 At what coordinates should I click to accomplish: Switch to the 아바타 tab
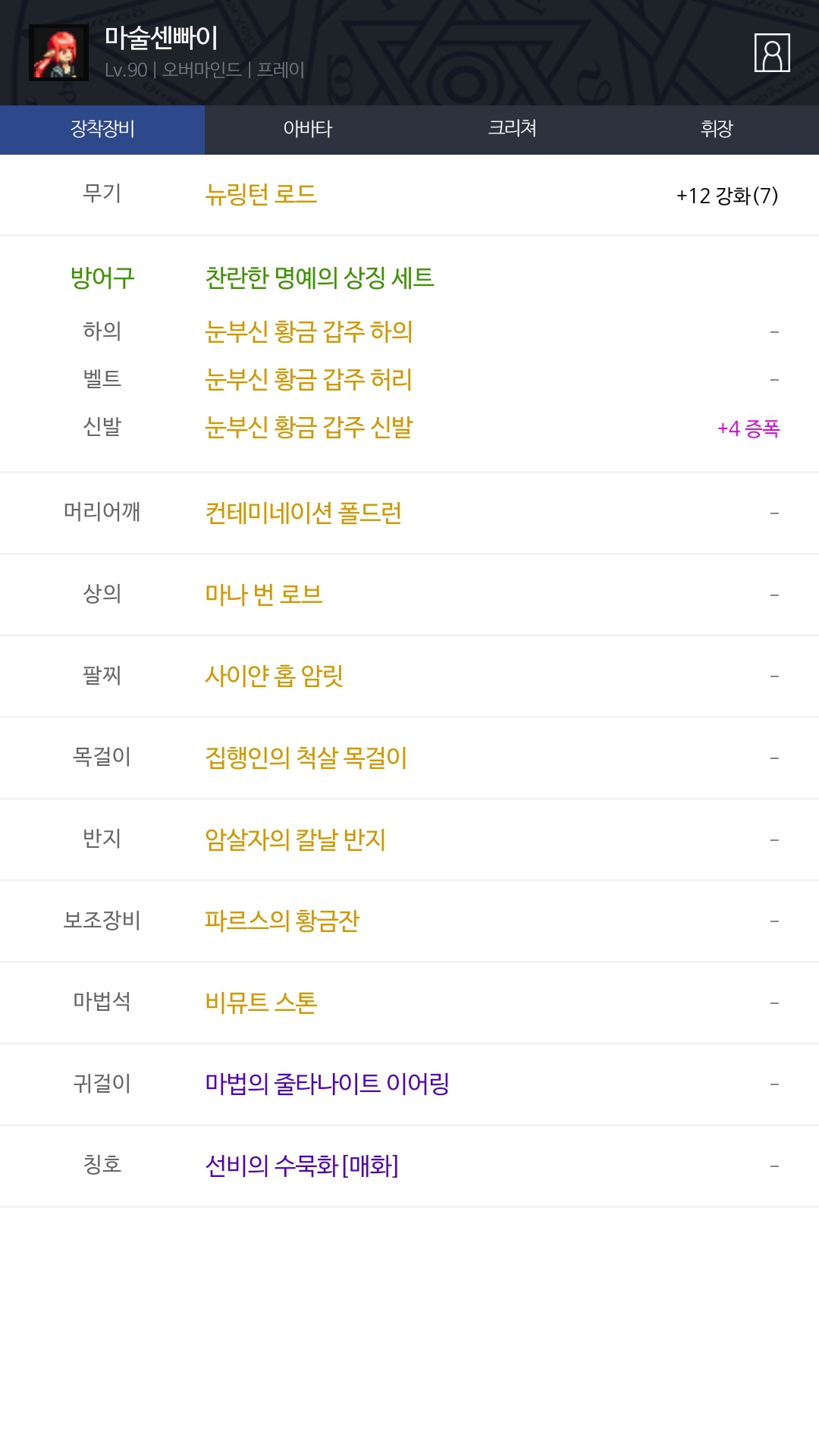(307, 130)
